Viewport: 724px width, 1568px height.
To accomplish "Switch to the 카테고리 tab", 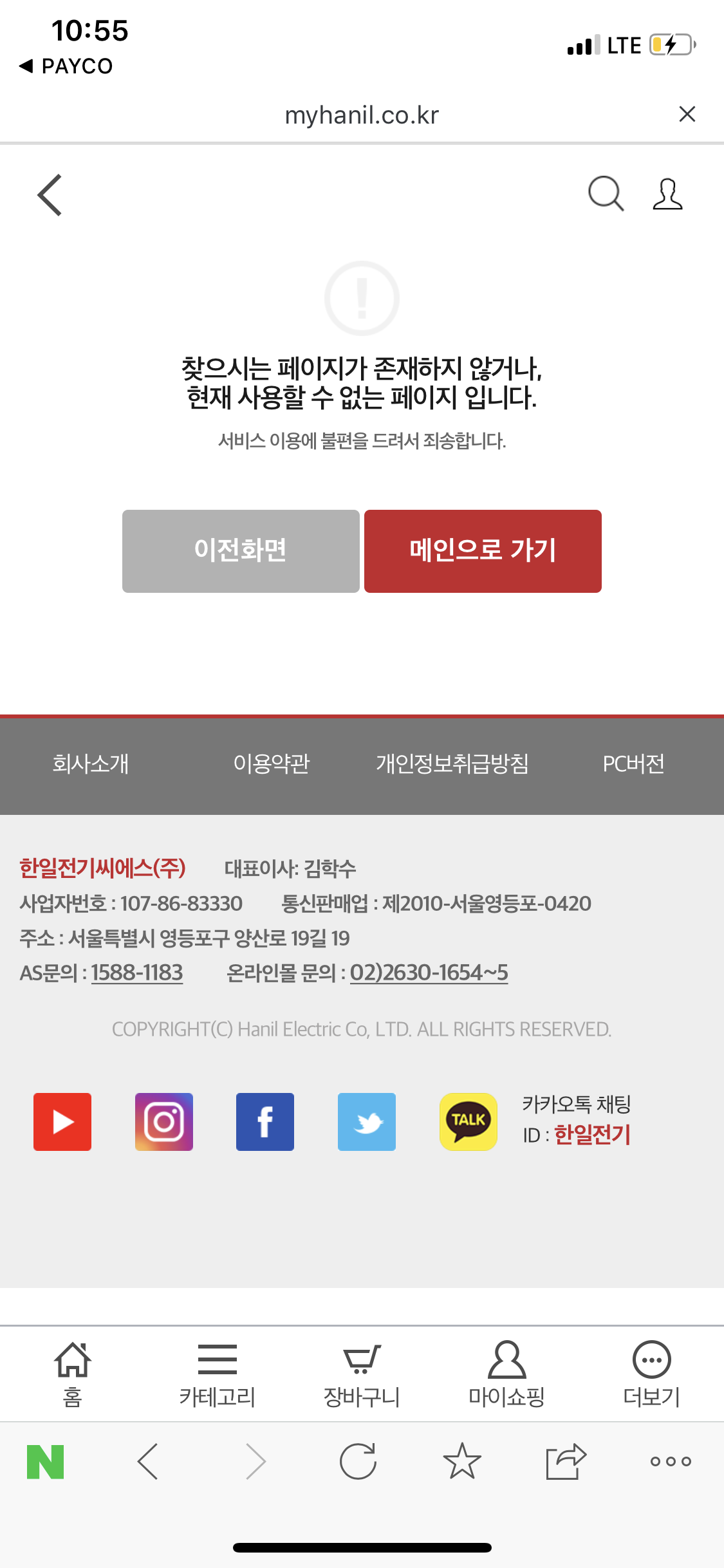I will click(218, 1375).
